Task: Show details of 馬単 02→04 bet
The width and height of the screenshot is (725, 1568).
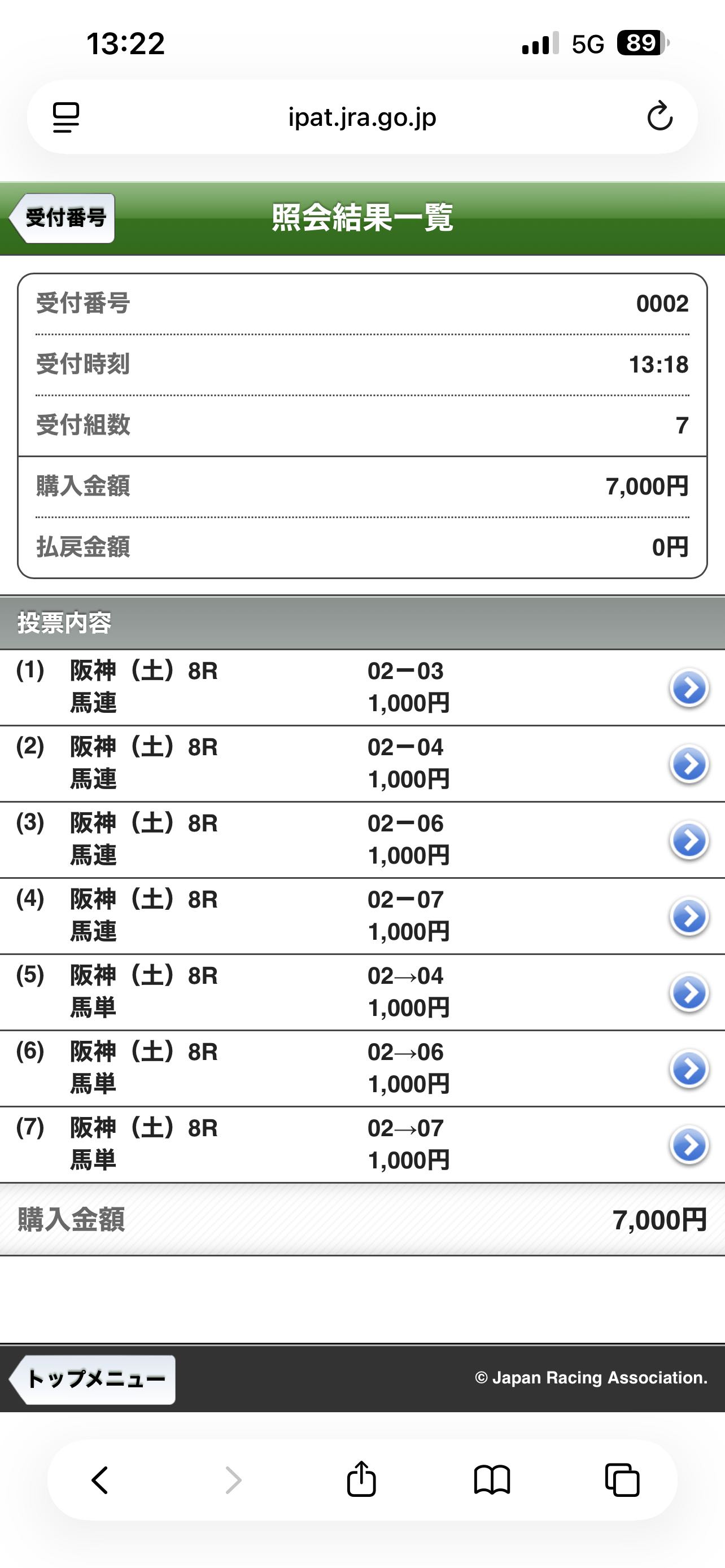Action: pos(688,992)
